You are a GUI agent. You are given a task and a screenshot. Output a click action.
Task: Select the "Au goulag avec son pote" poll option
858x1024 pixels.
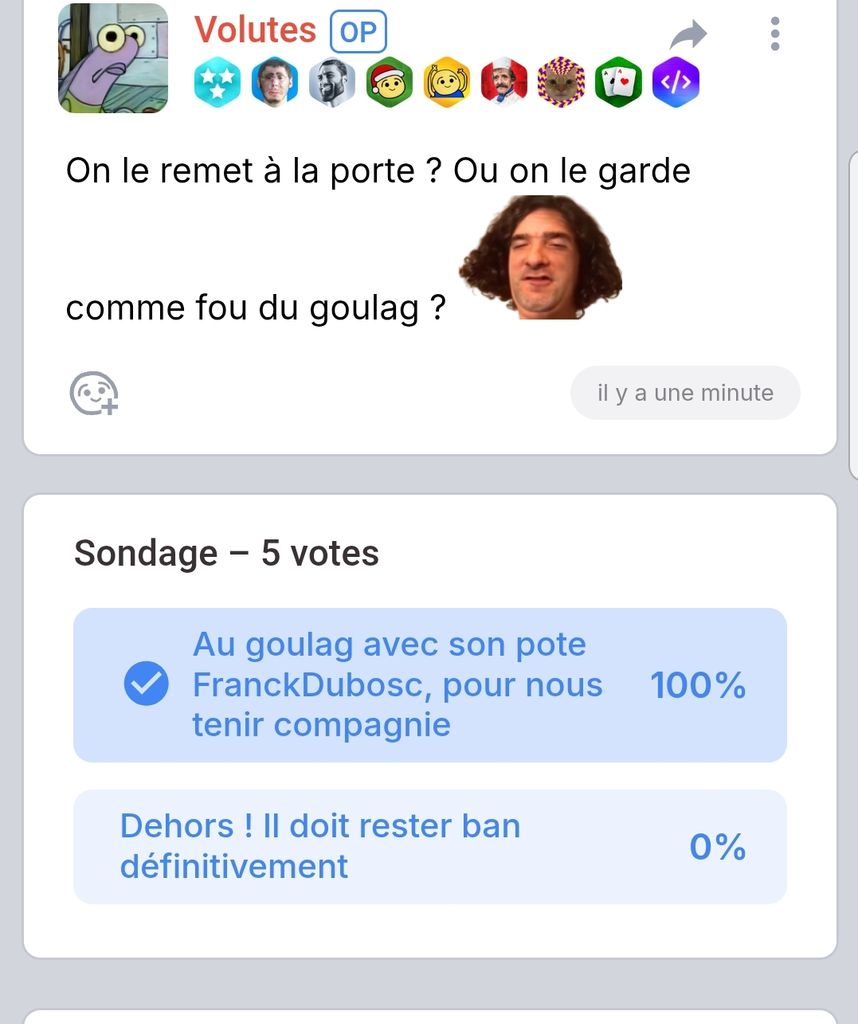coord(430,685)
